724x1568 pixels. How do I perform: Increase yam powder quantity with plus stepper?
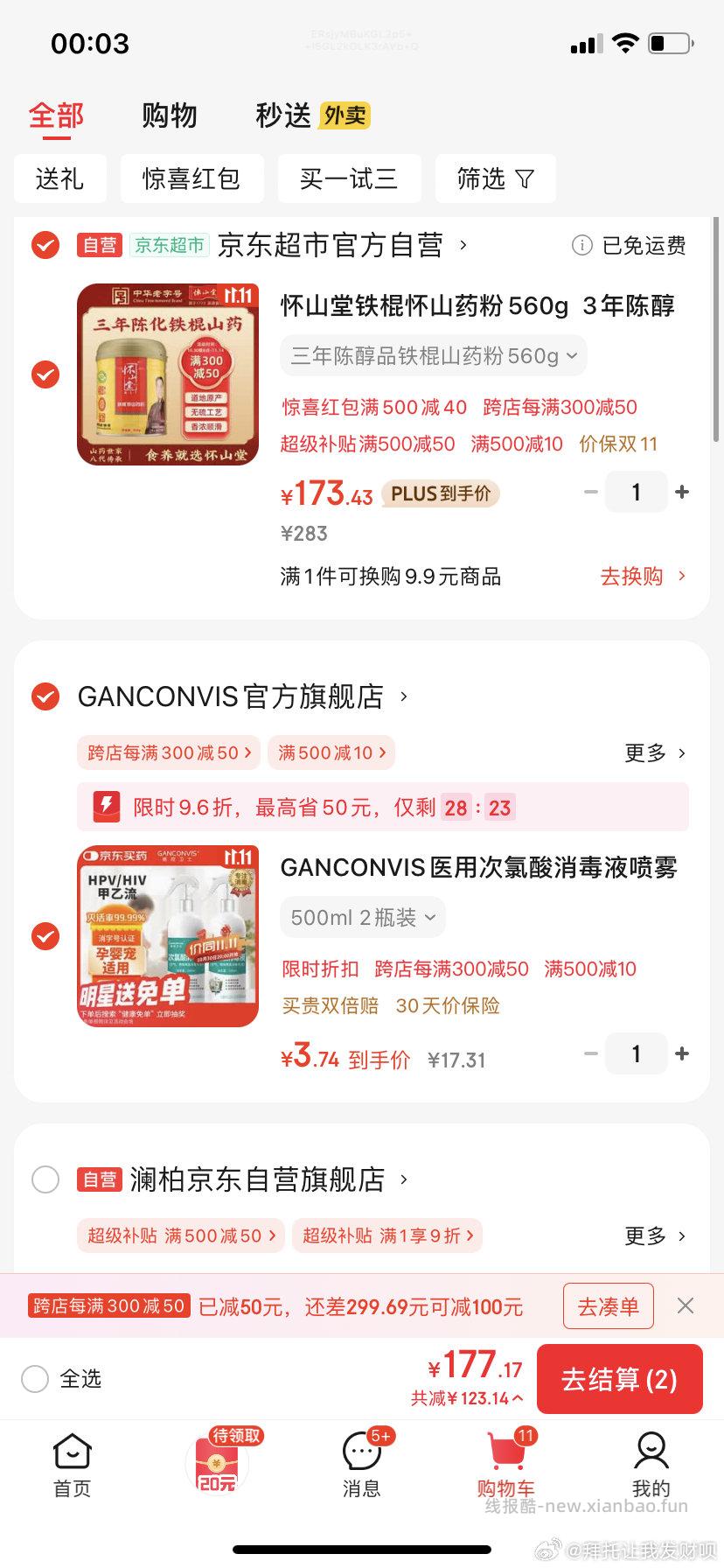point(682,492)
